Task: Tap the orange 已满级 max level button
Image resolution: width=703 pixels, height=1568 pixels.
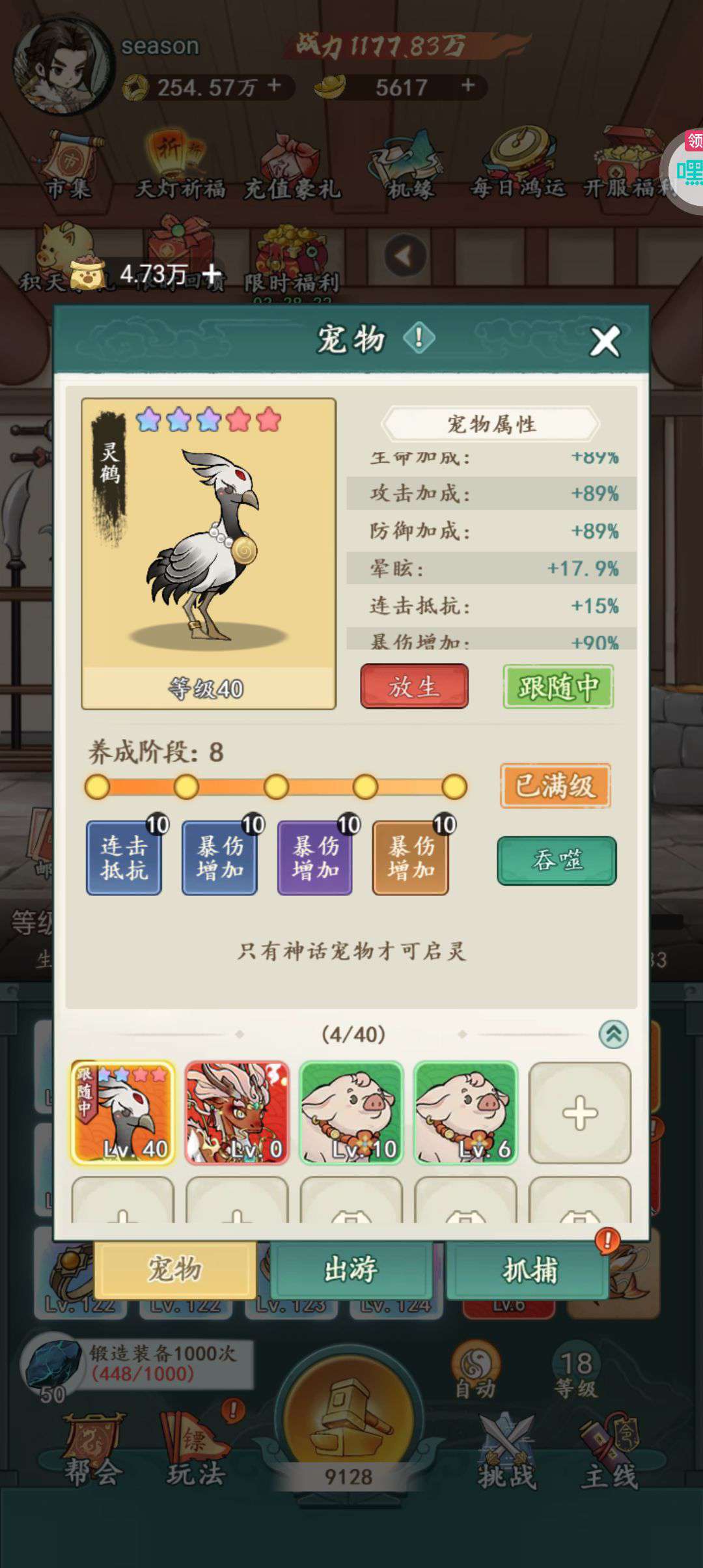Action: pos(555,785)
